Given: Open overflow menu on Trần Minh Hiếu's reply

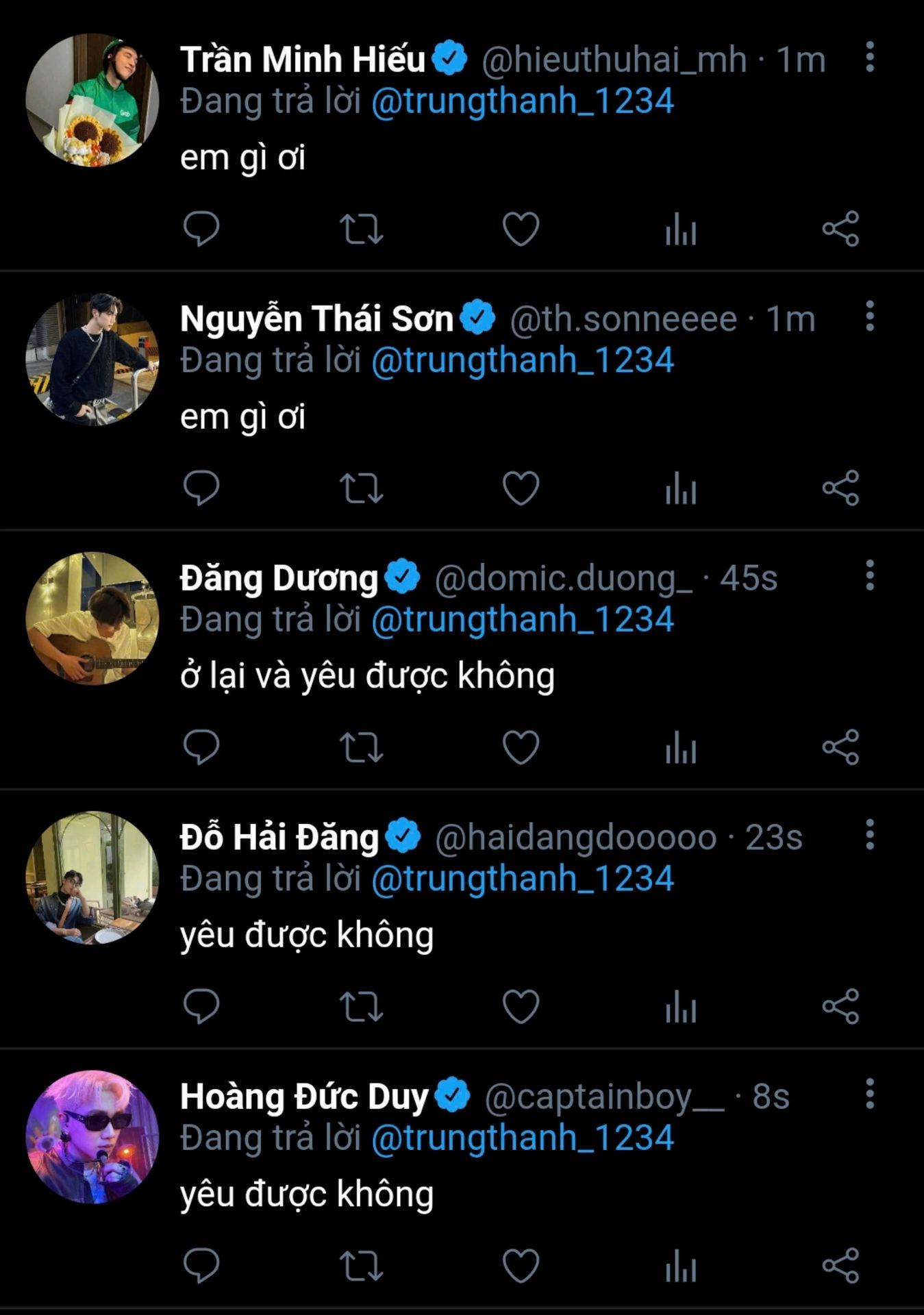Looking at the screenshot, I should click(869, 57).
